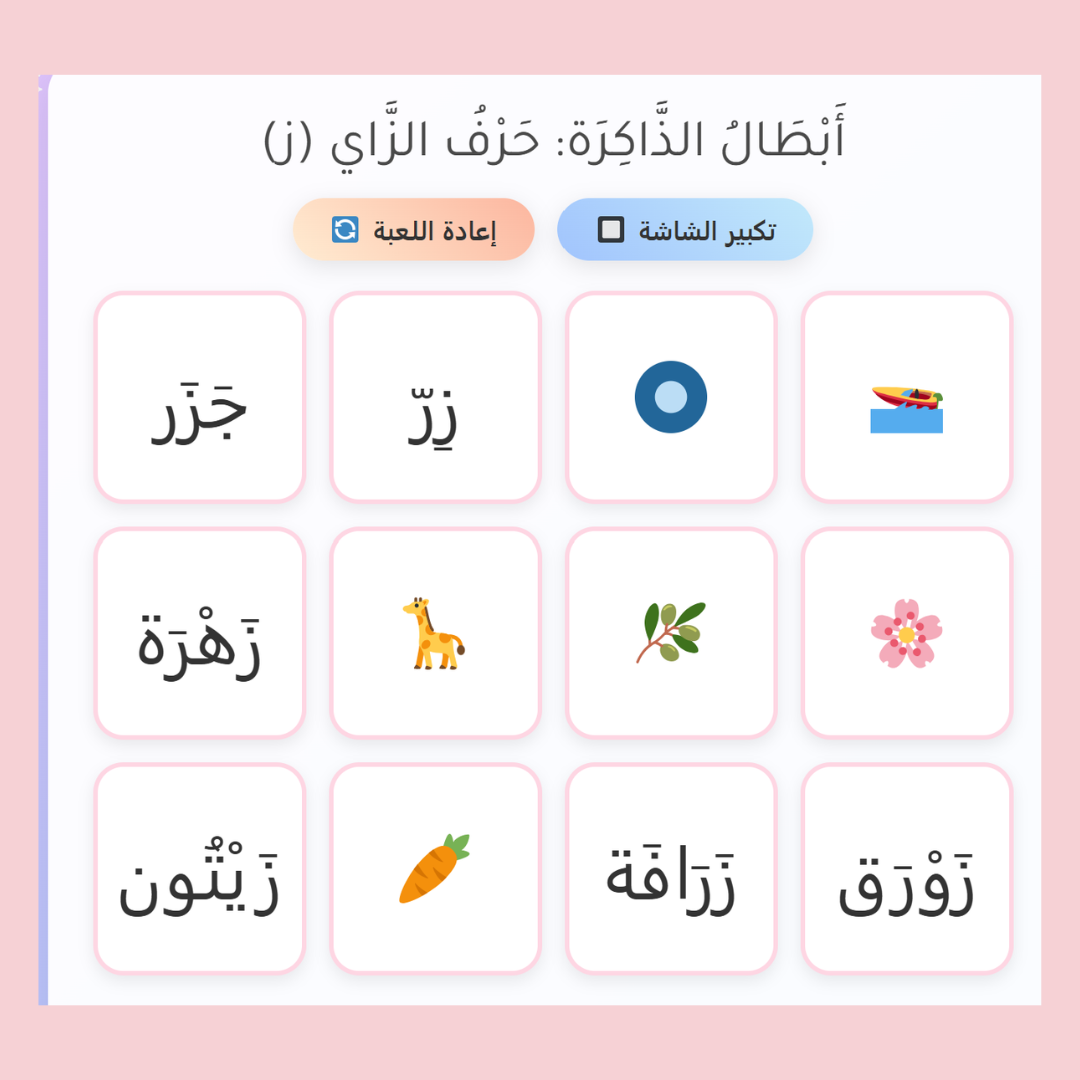Tap the إعادة اللعبة restart button
This screenshot has width=1080, height=1080.
(414, 229)
